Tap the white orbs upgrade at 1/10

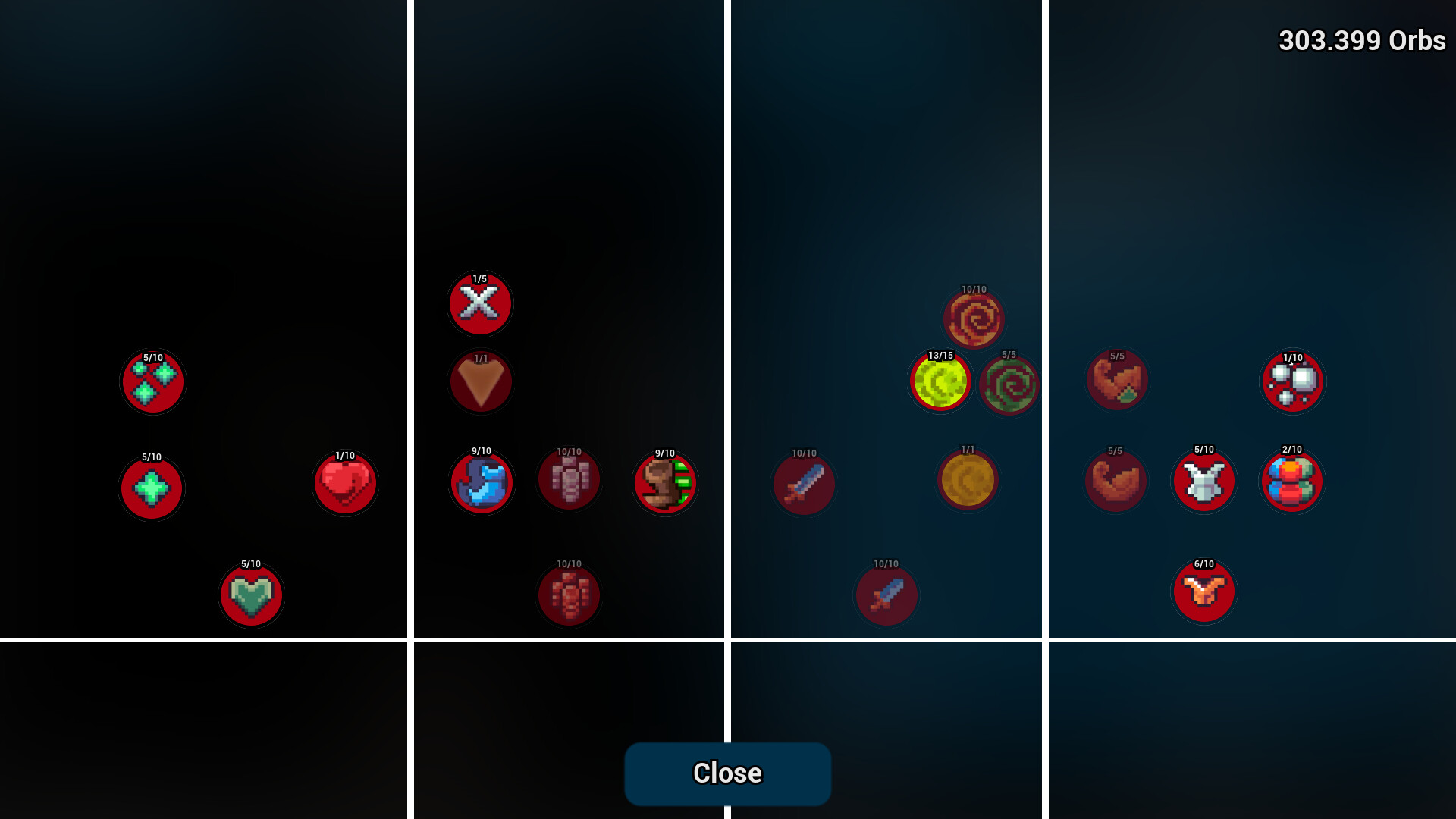click(x=1293, y=381)
